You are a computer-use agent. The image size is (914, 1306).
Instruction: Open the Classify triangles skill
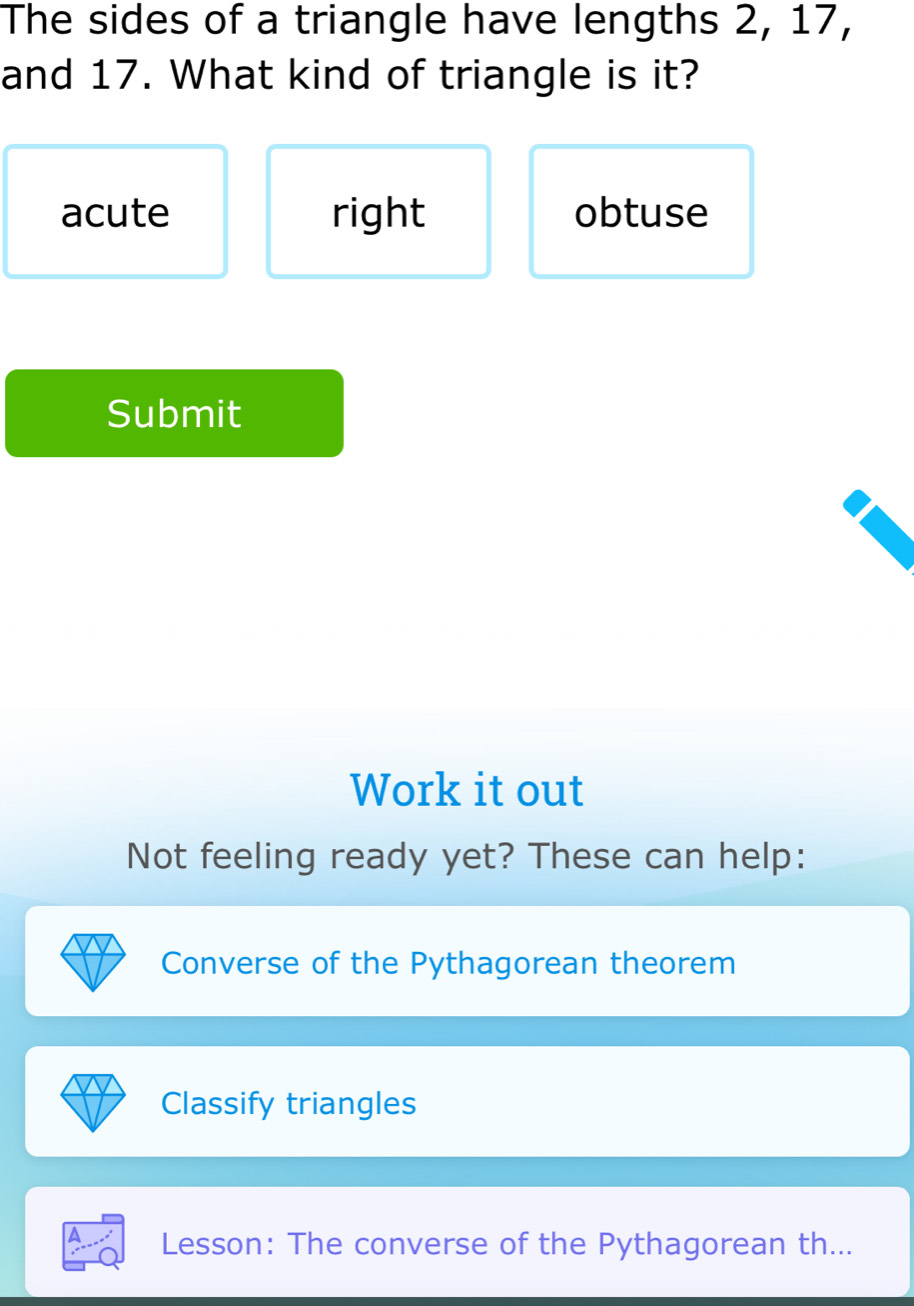click(x=467, y=1102)
